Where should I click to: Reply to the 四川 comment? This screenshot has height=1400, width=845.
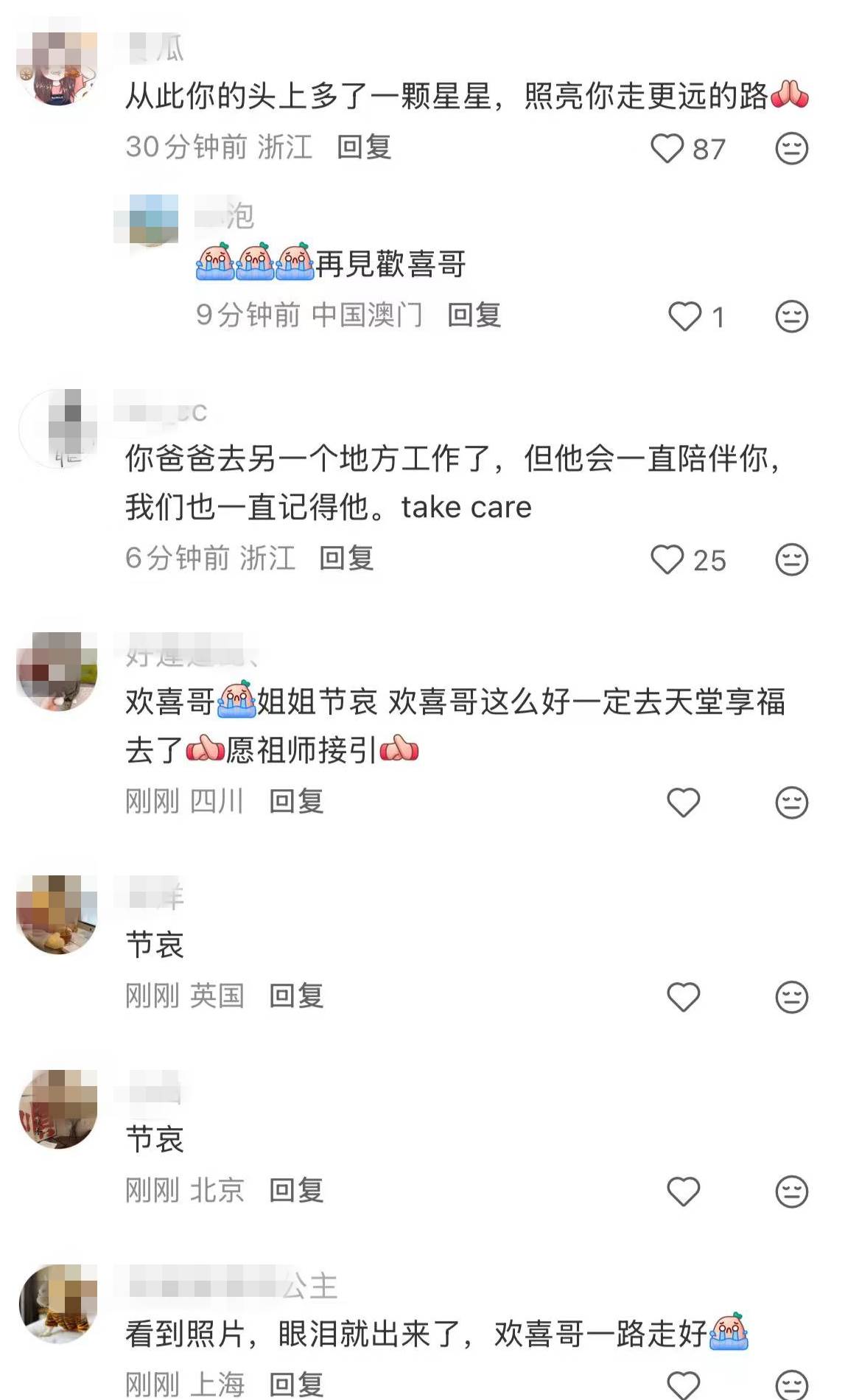pyautogui.click(x=296, y=801)
